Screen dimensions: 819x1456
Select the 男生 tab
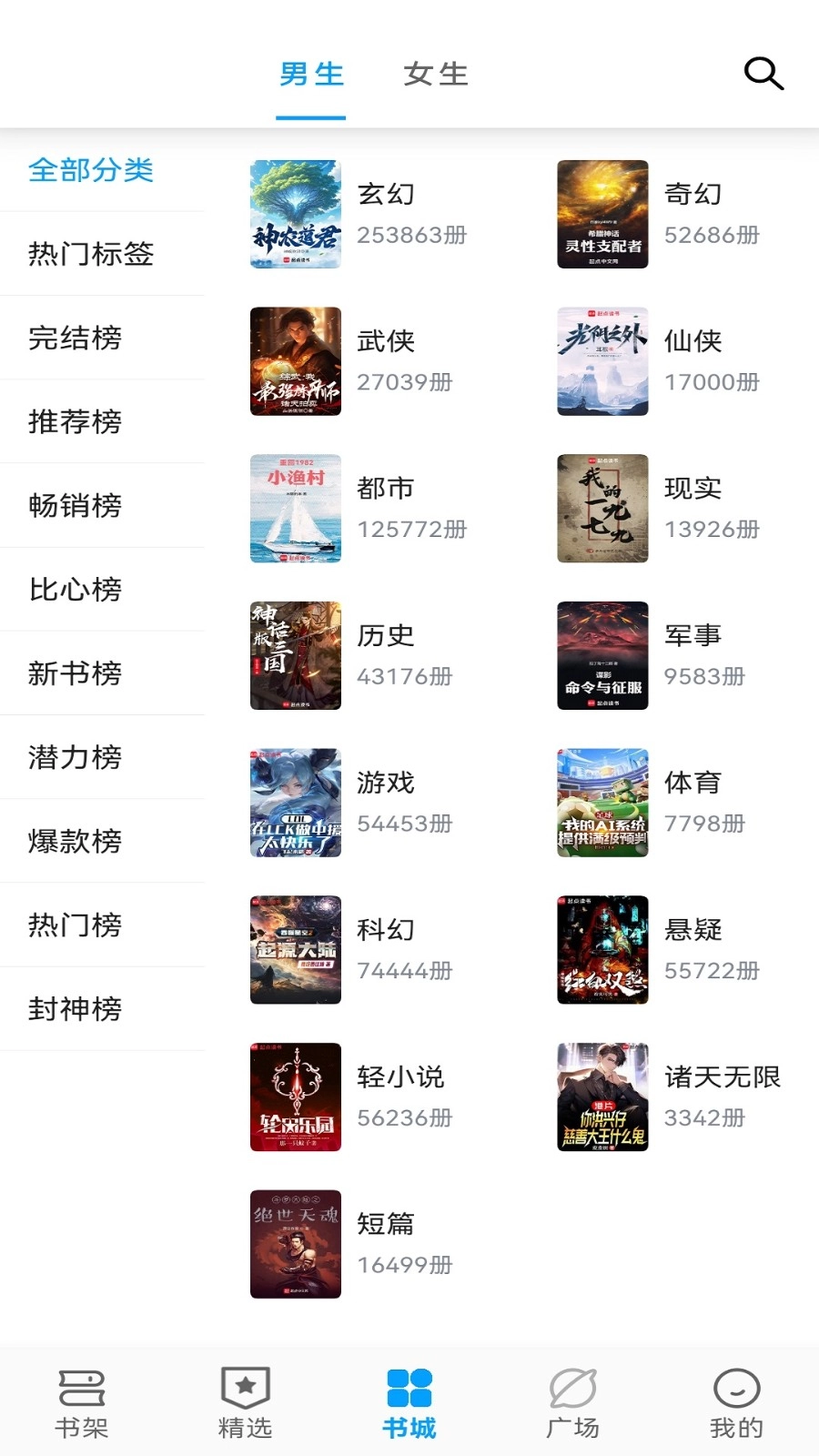point(310,75)
